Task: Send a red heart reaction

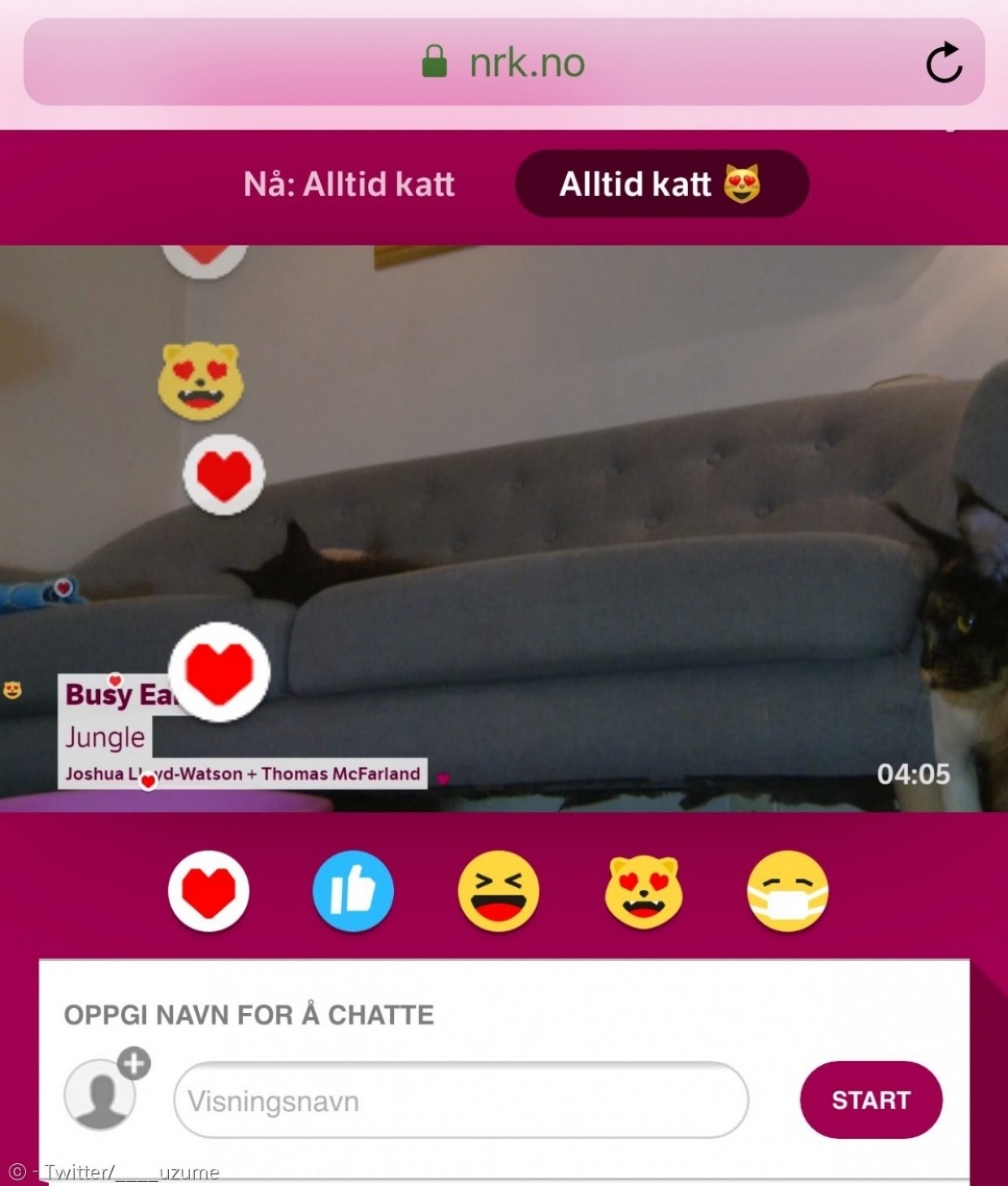Action: click(209, 891)
